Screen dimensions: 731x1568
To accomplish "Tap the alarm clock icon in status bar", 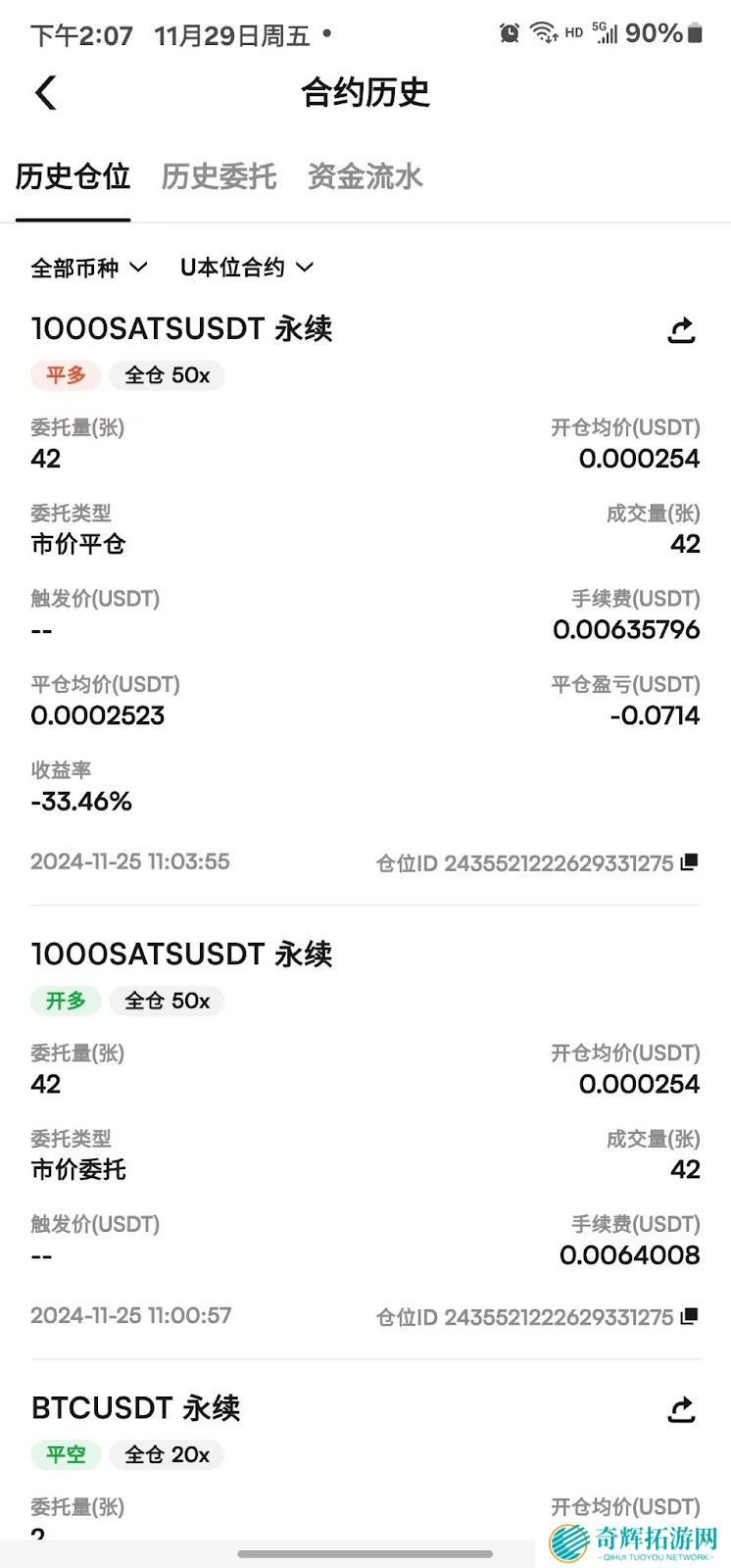I will tap(510, 32).
